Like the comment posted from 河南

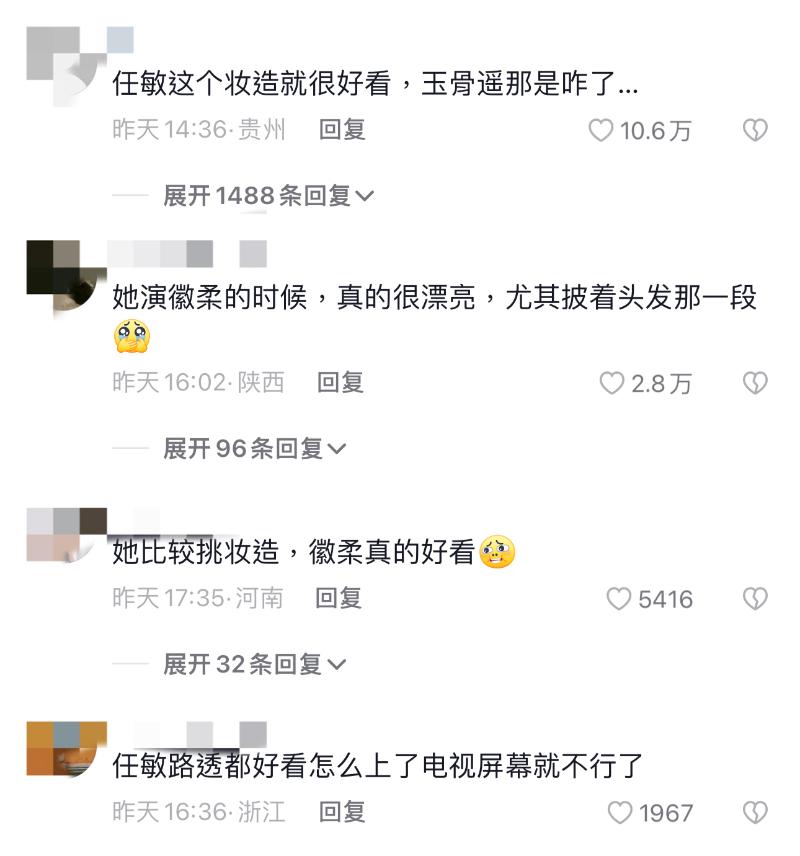pos(619,599)
